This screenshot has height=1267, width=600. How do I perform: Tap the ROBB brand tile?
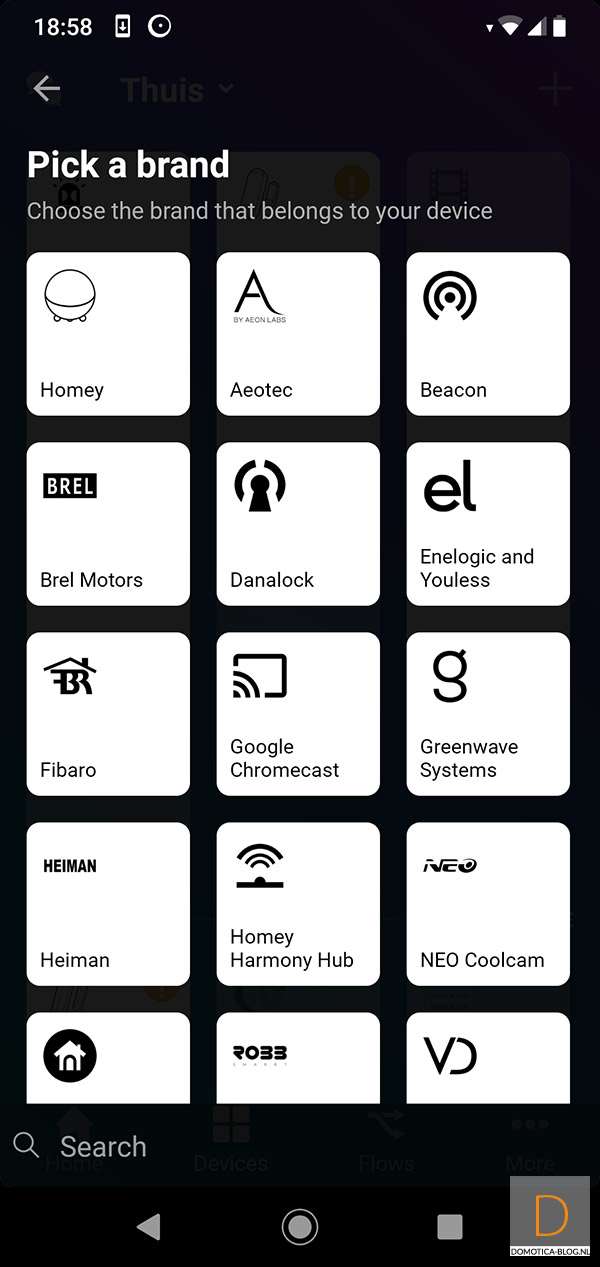[x=298, y=1057]
